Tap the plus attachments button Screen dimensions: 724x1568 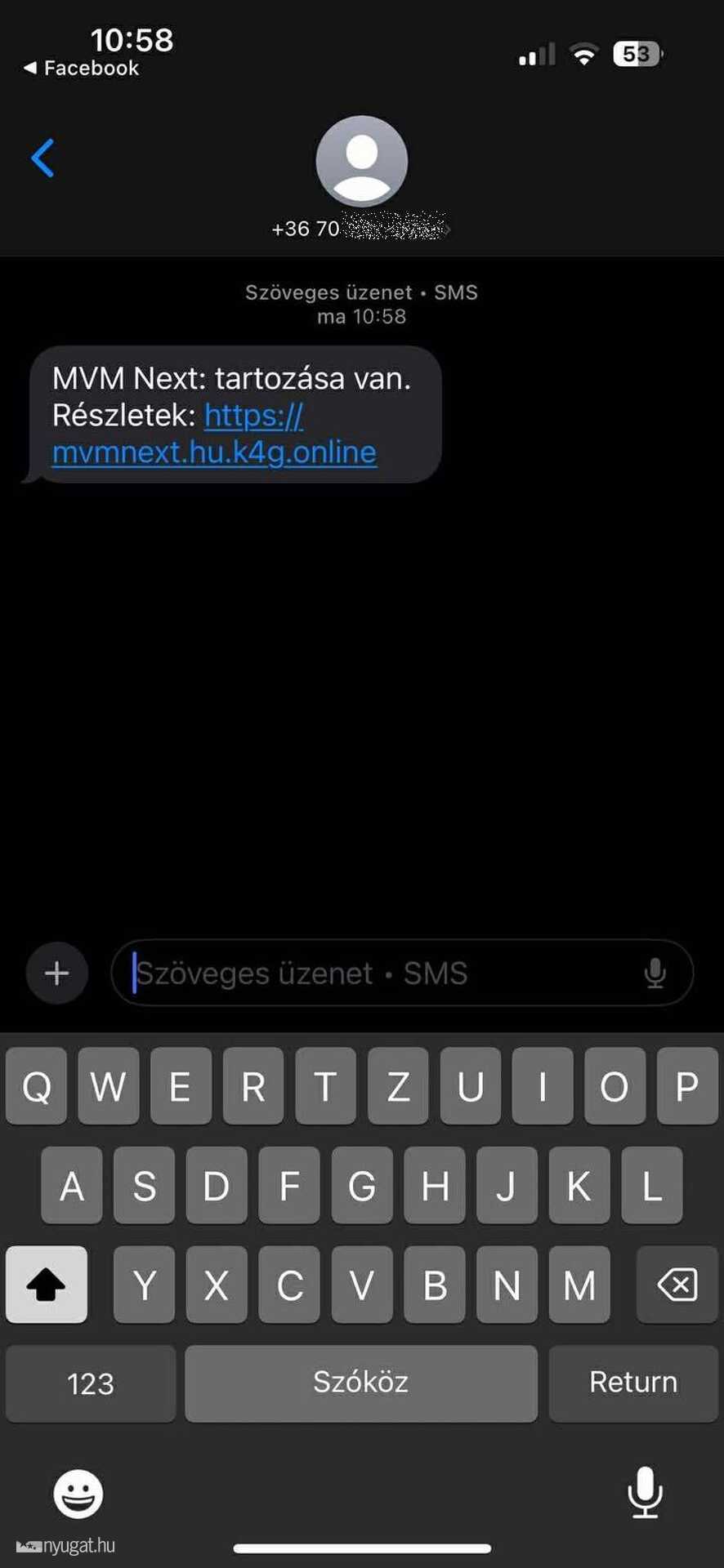57,973
